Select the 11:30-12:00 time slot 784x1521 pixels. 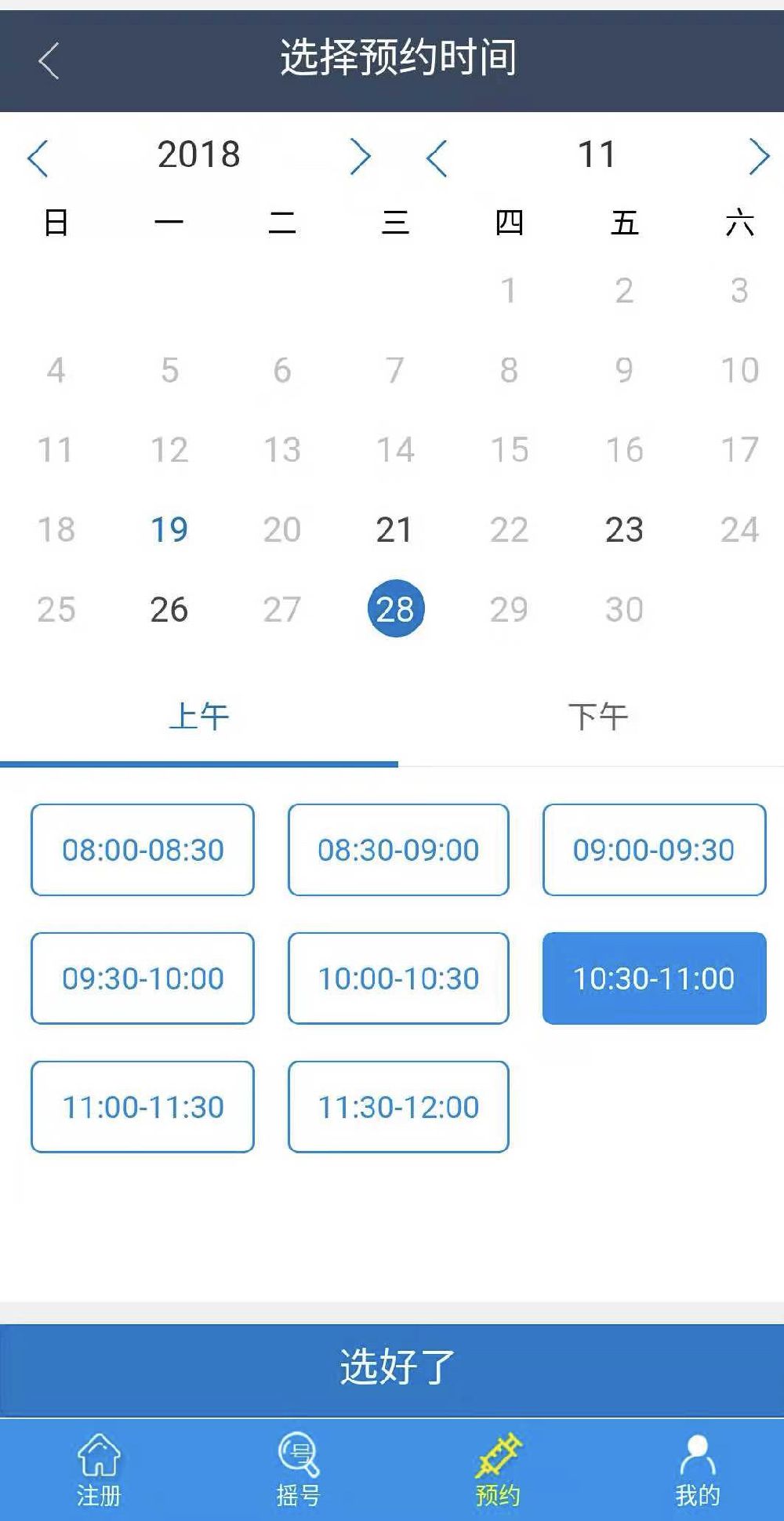click(x=398, y=1107)
